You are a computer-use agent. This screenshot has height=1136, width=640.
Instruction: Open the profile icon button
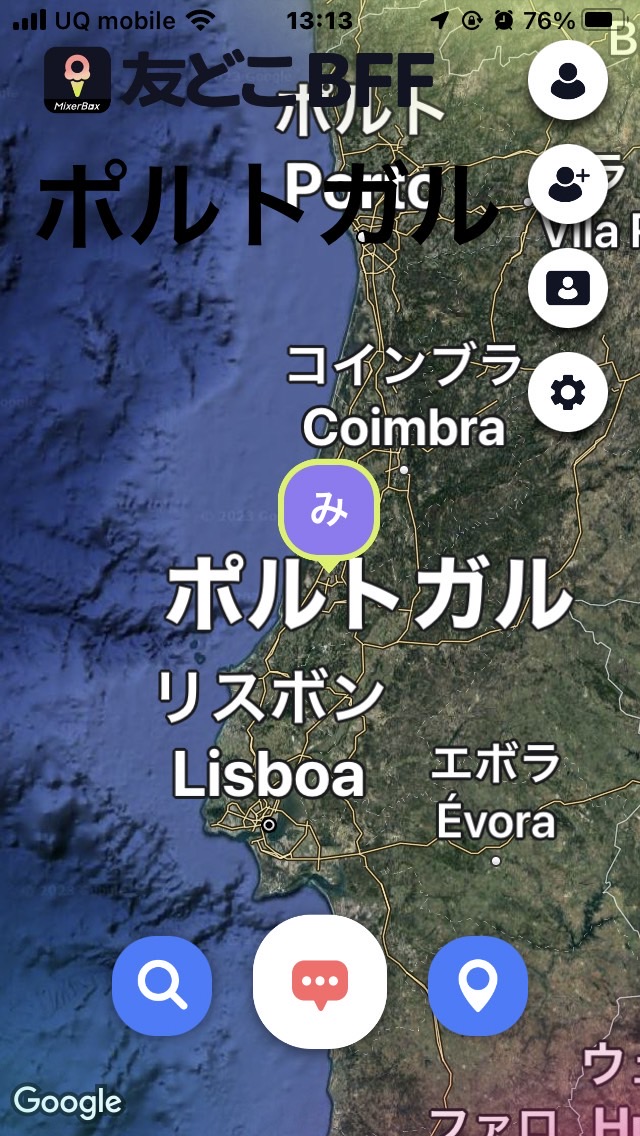click(568, 80)
